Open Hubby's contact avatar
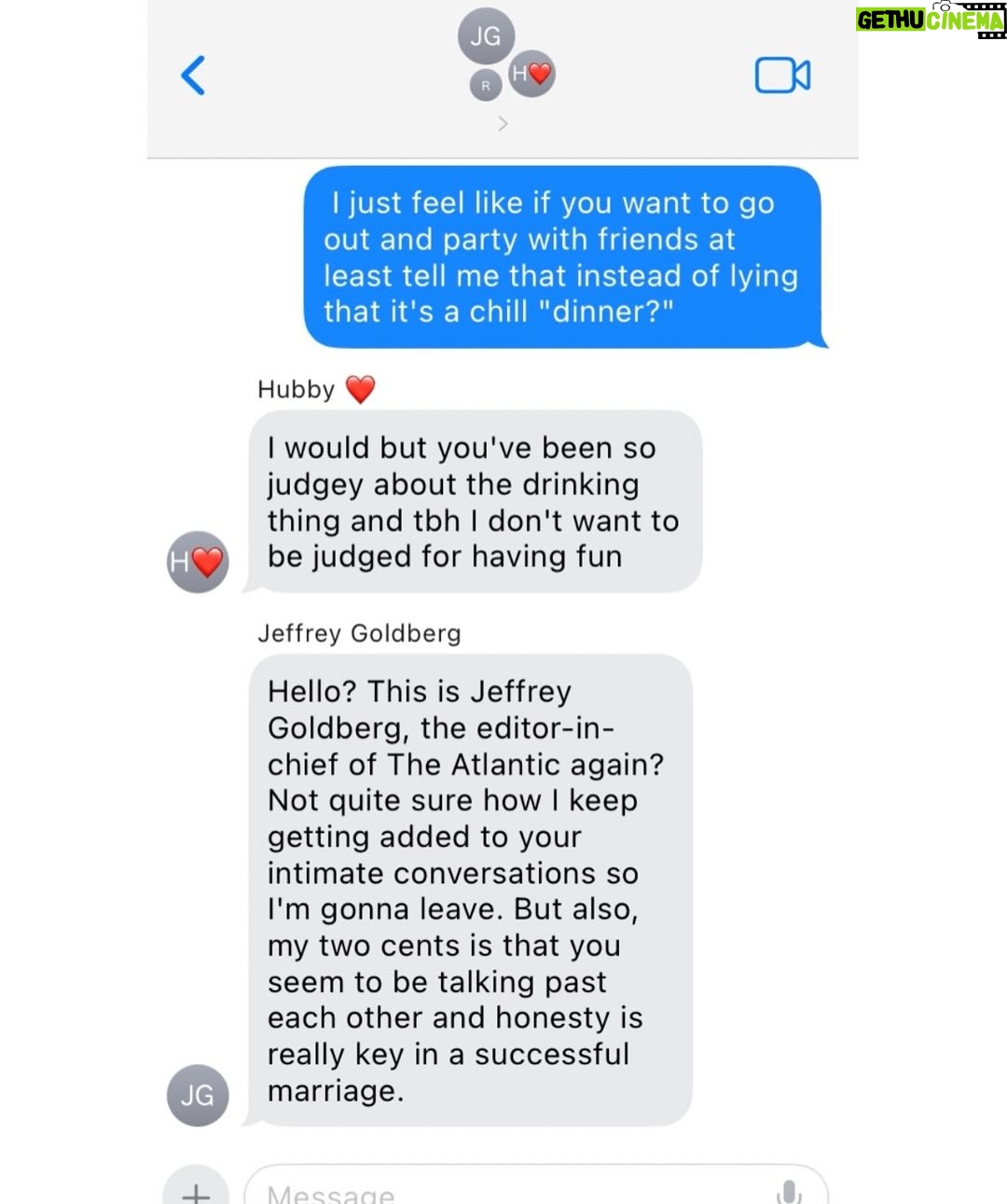The height and width of the screenshot is (1204, 1007). [x=198, y=562]
